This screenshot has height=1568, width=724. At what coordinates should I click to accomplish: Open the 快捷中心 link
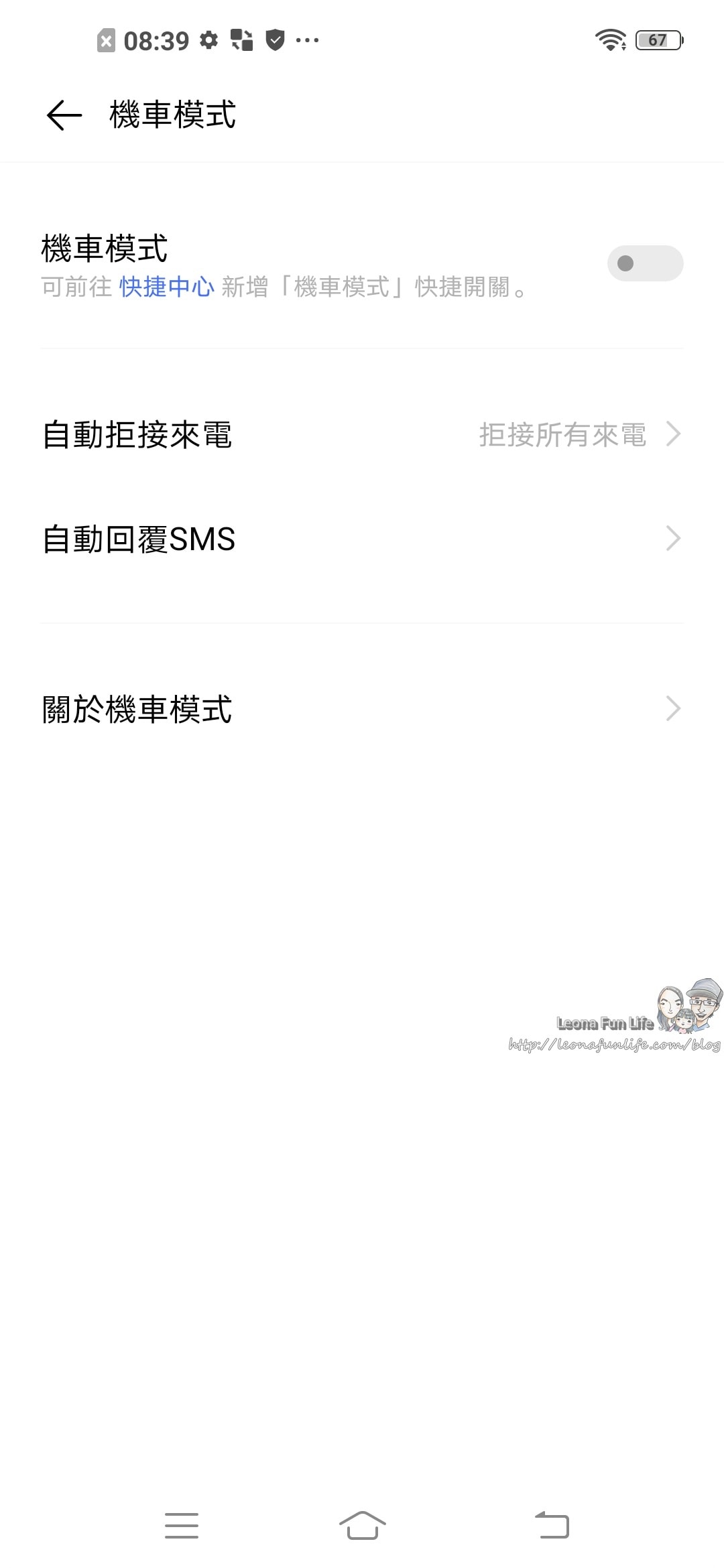166,287
